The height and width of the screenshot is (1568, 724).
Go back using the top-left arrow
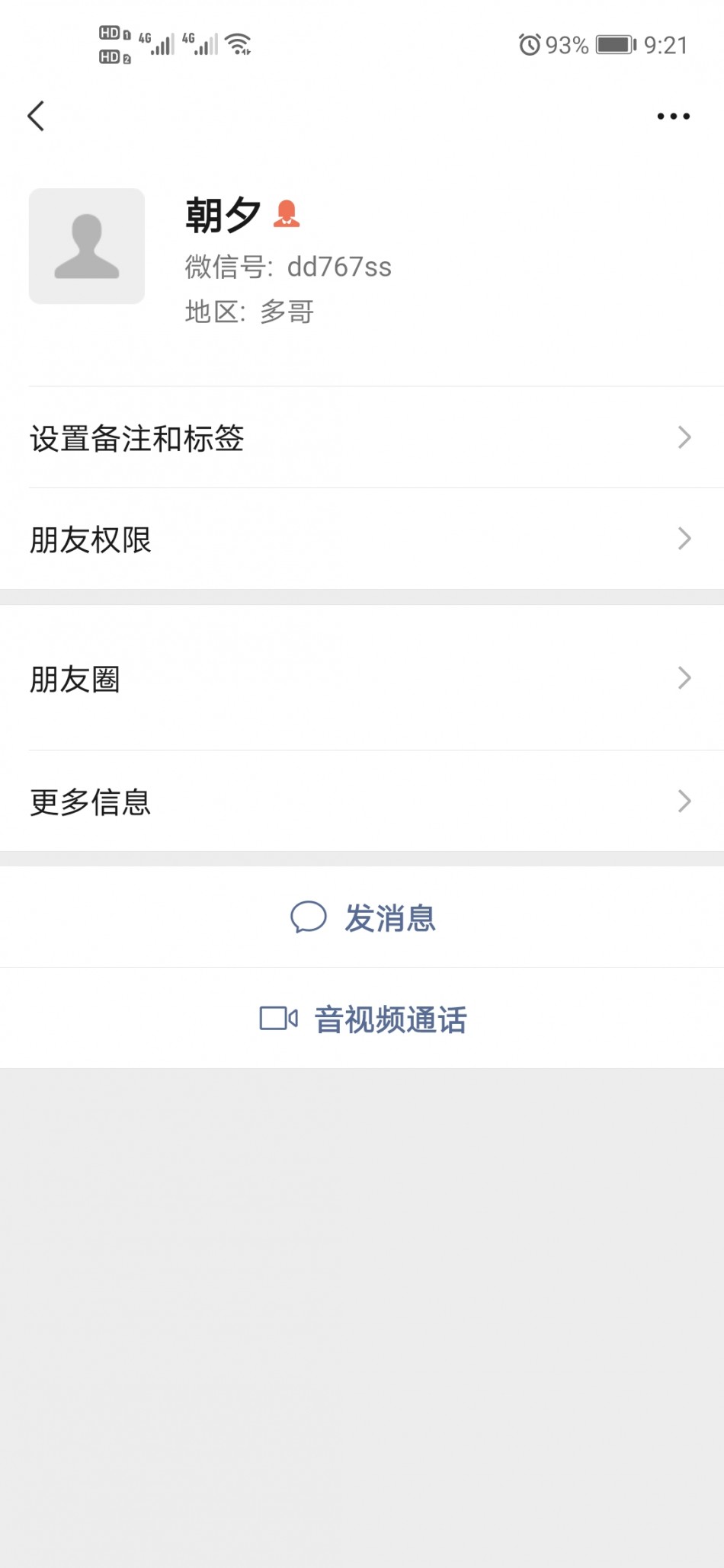(36, 117)
